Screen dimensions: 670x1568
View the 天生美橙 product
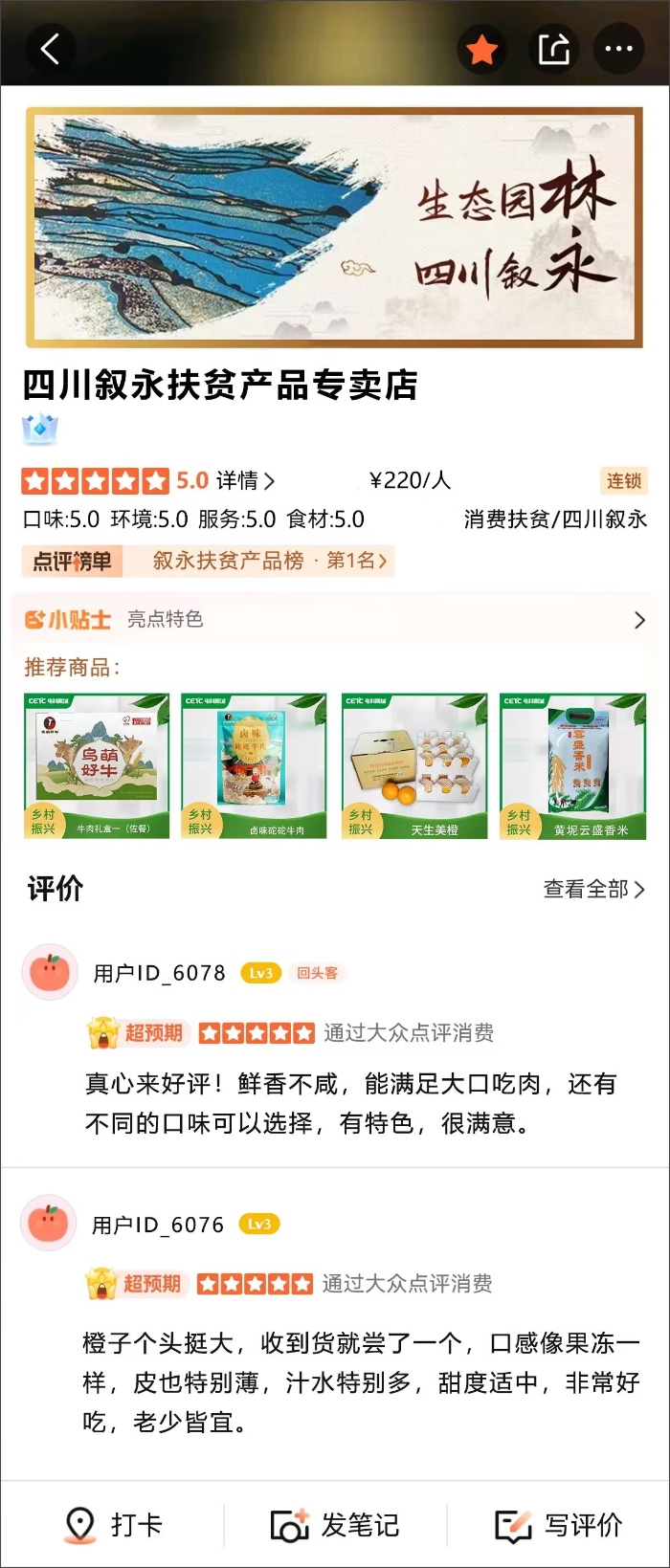click(414, 766)
